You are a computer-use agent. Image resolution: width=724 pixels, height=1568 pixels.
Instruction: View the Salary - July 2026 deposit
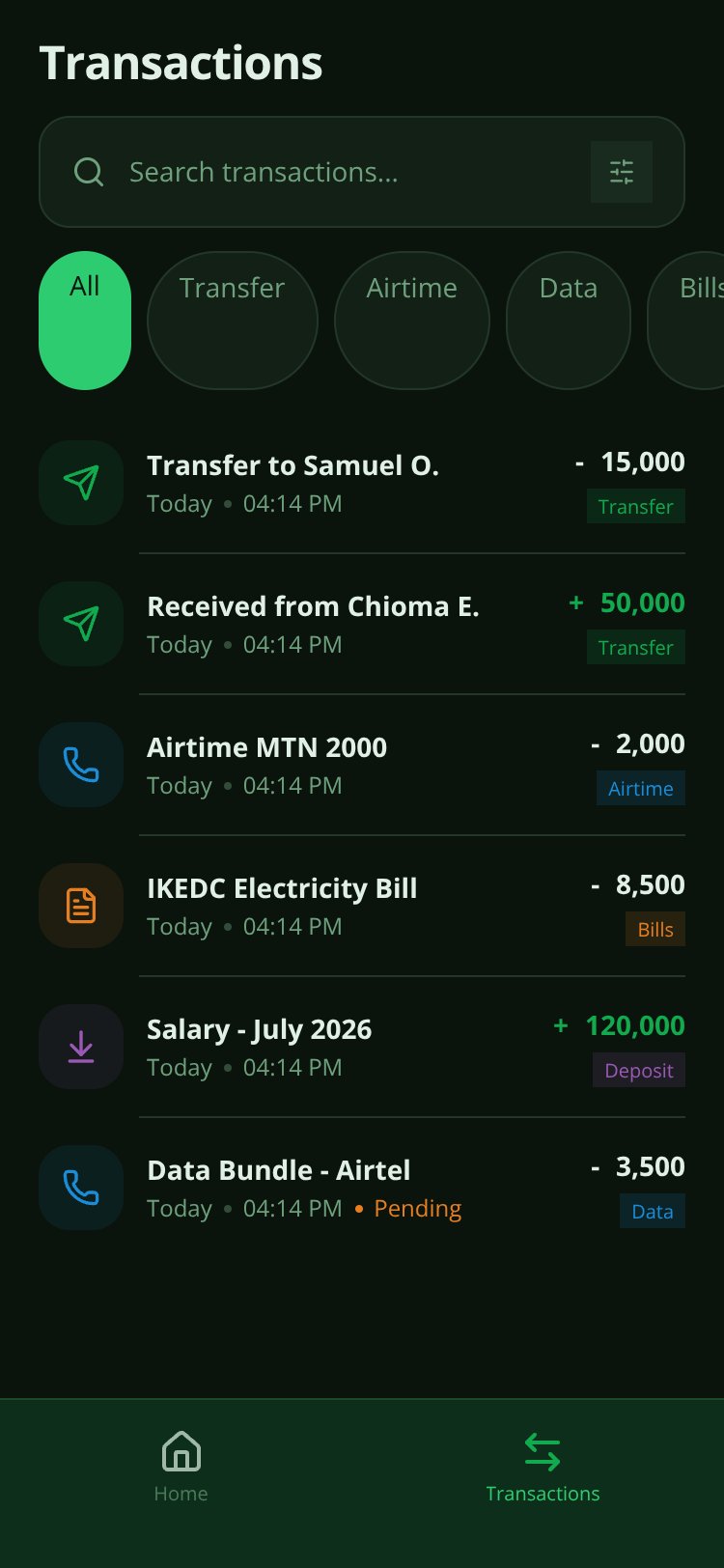tap(362, 1047)
